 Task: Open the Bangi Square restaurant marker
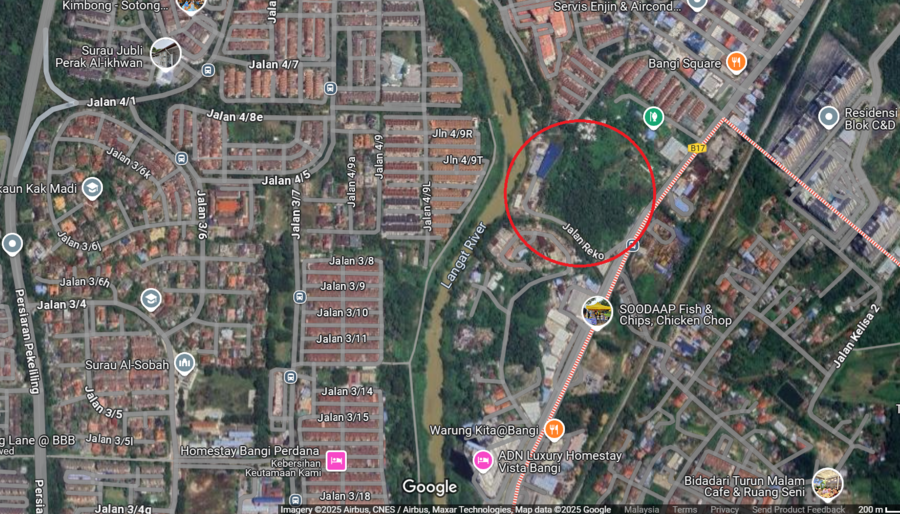[x=737, y=62]
